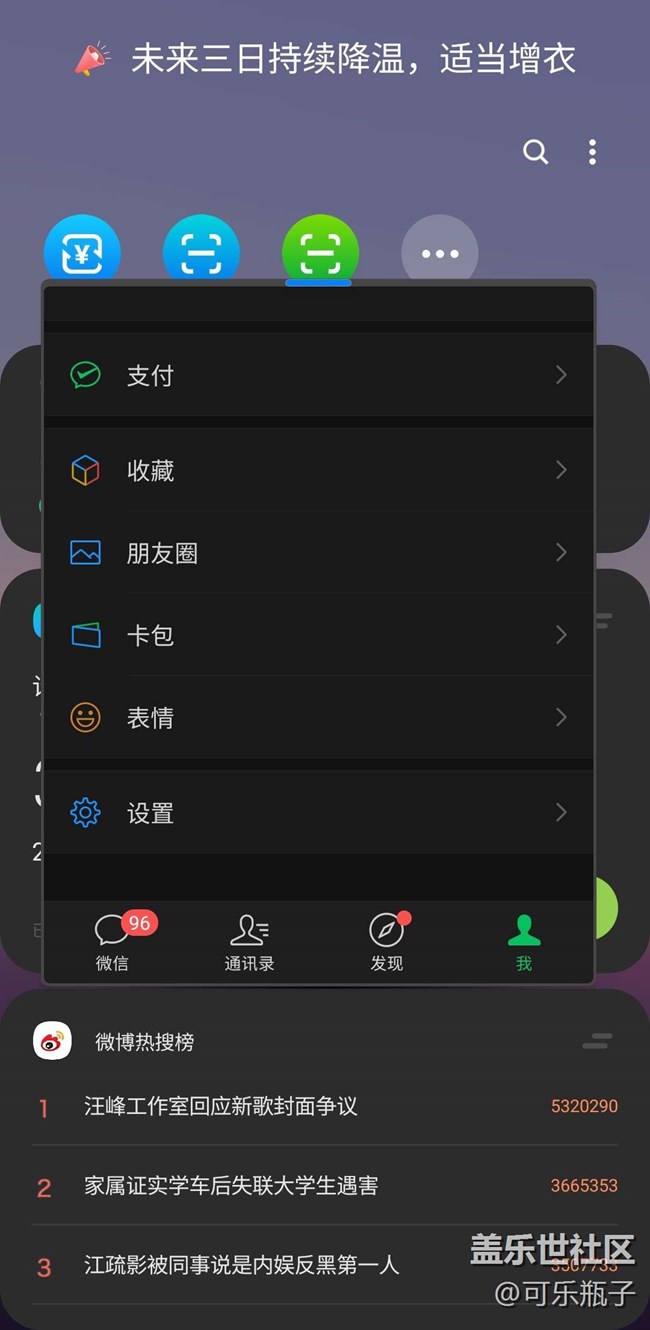Open the search icon
The height and width of the screenshot is (1330, 650).
pos(536,152)
